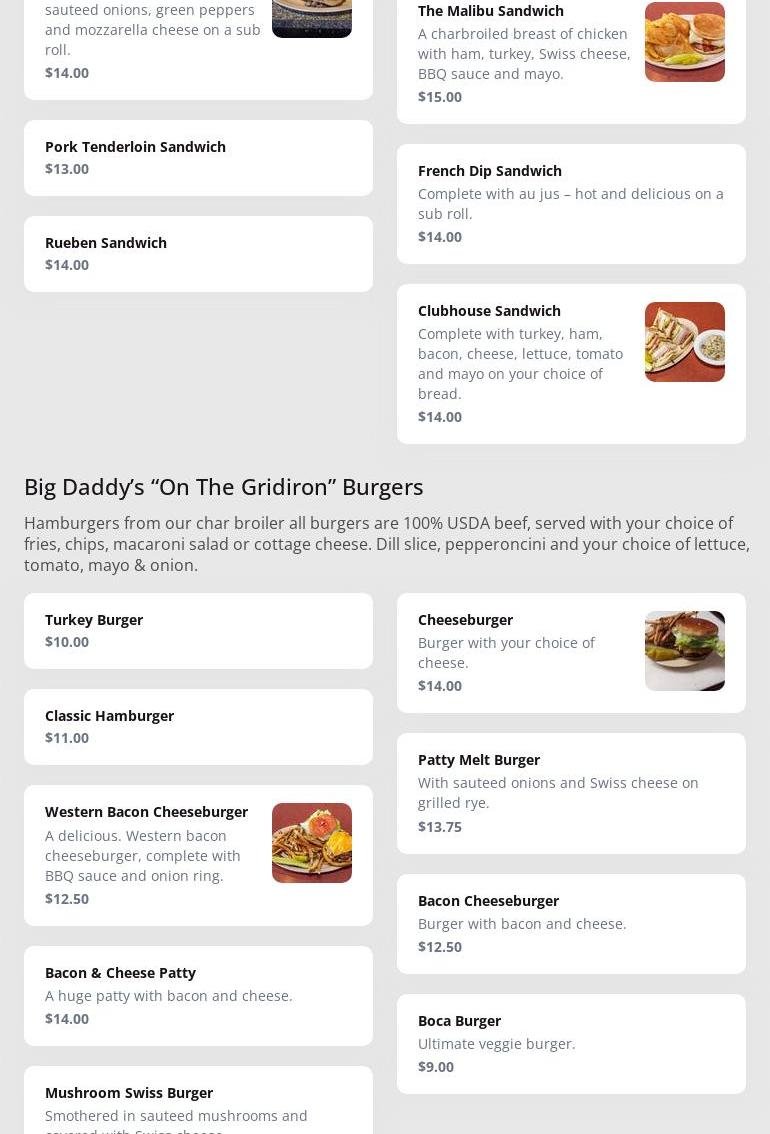View the Western Bacon Cheeseburger card
770x1134 pixels.
198,854
